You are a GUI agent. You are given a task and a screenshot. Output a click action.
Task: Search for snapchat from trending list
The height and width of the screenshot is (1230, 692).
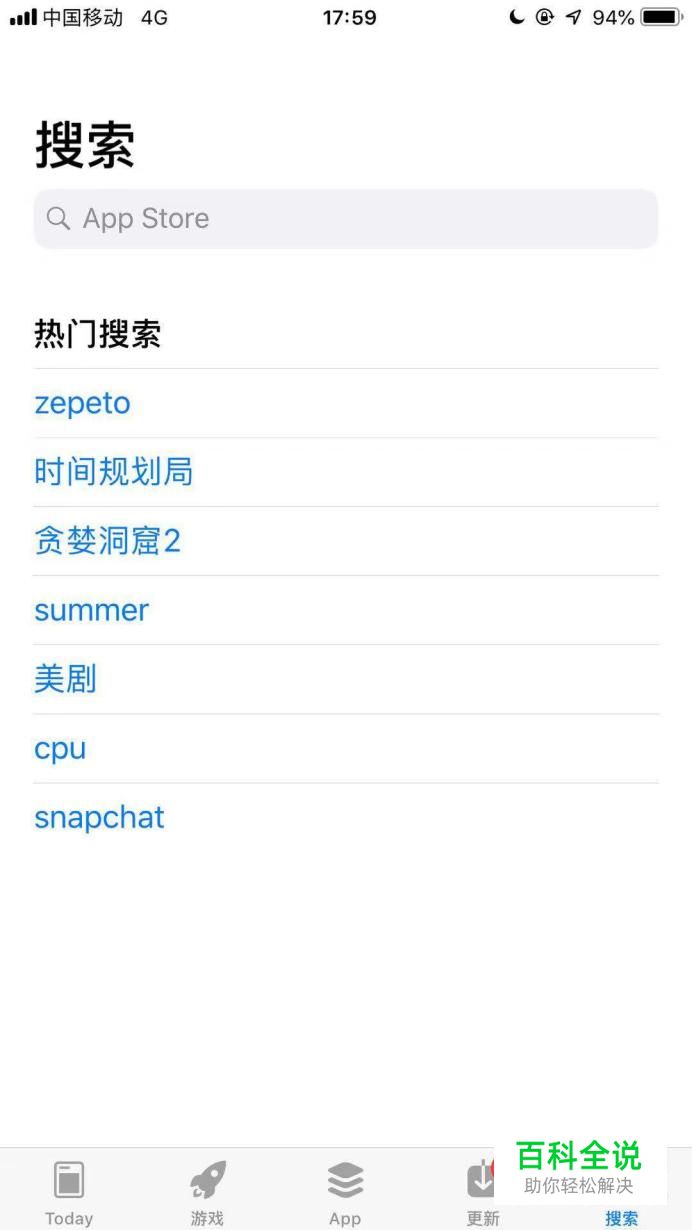point(346,817)
